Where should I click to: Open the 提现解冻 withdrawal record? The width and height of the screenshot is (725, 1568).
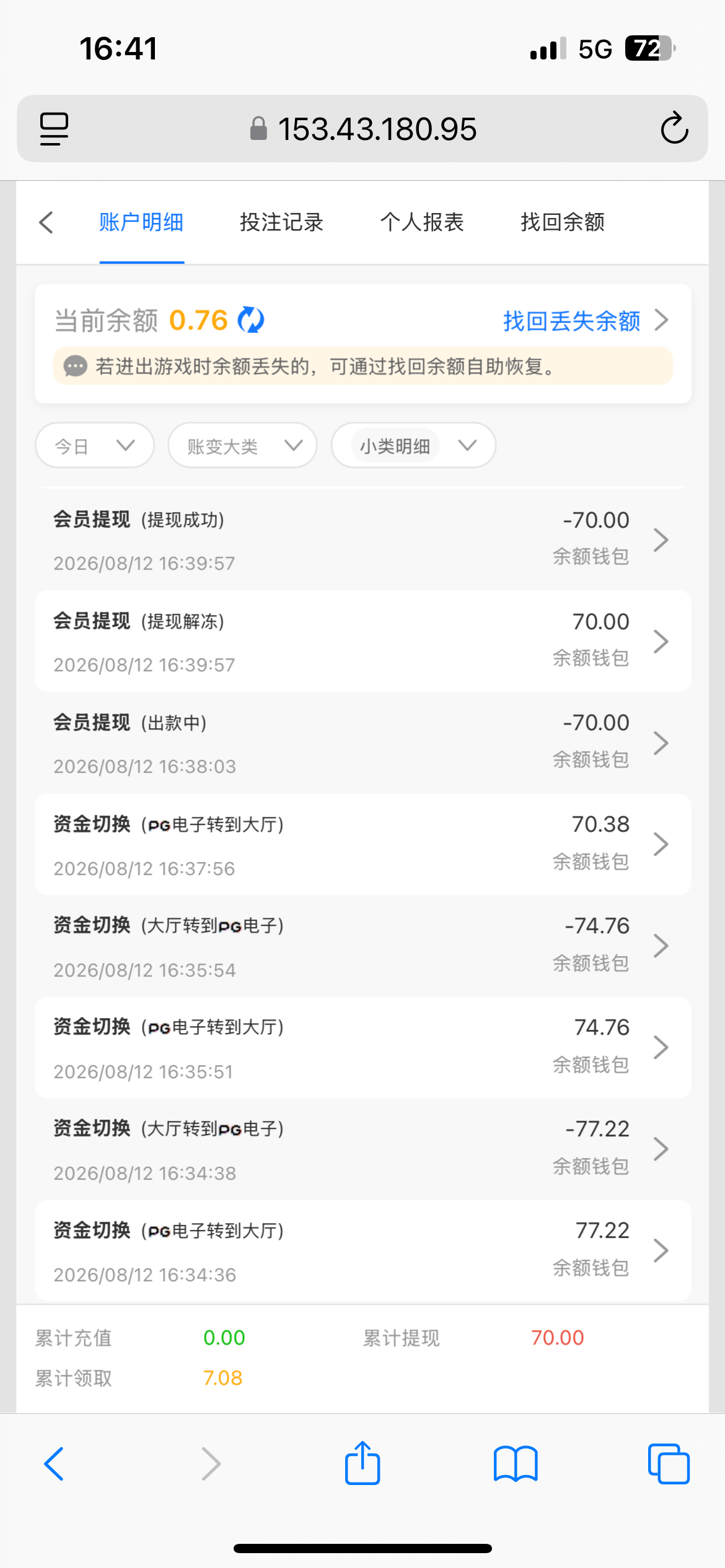tap(363, 642)
